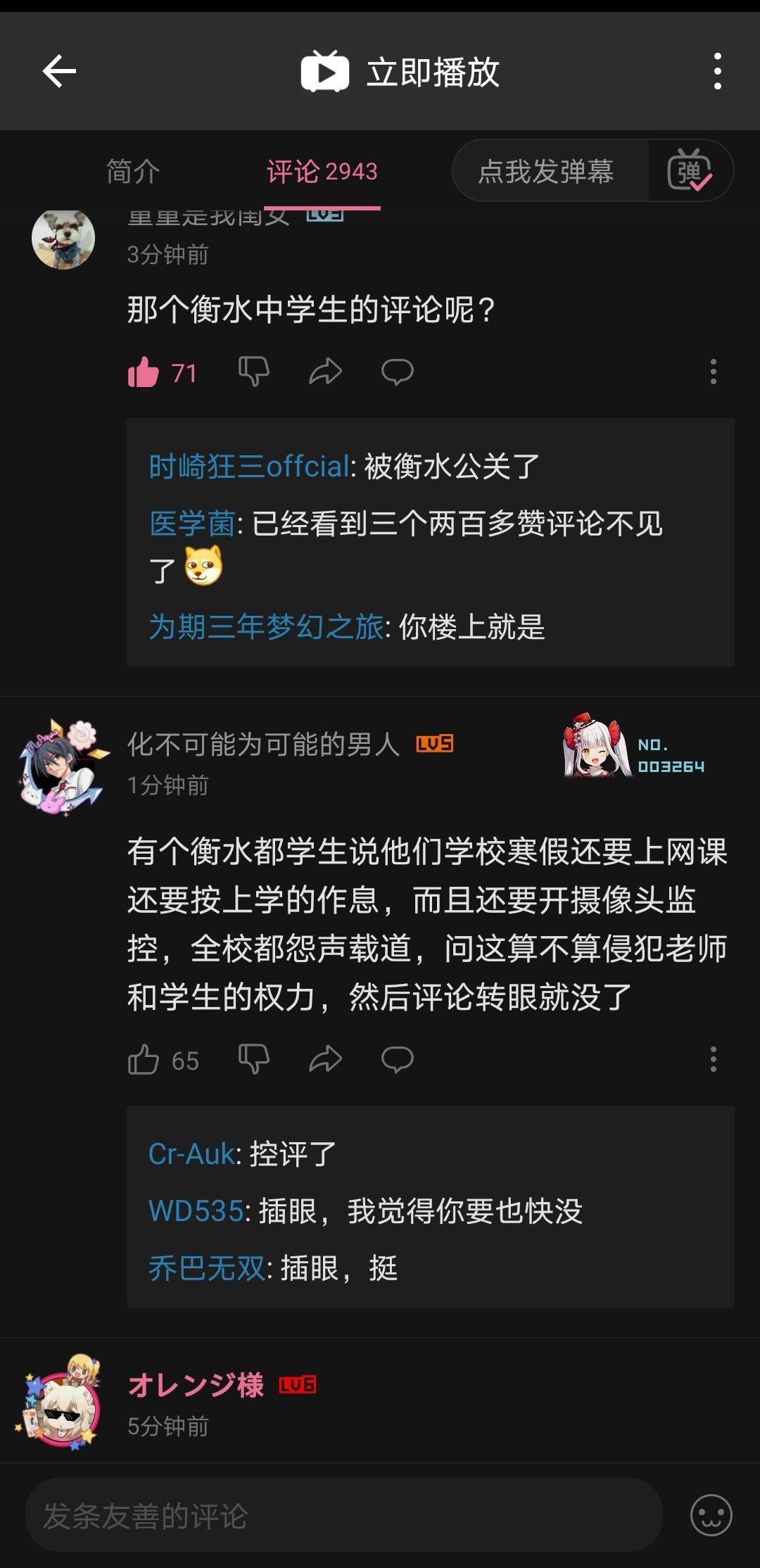Open the top-right overflow menu

click(x=717, y=71)
